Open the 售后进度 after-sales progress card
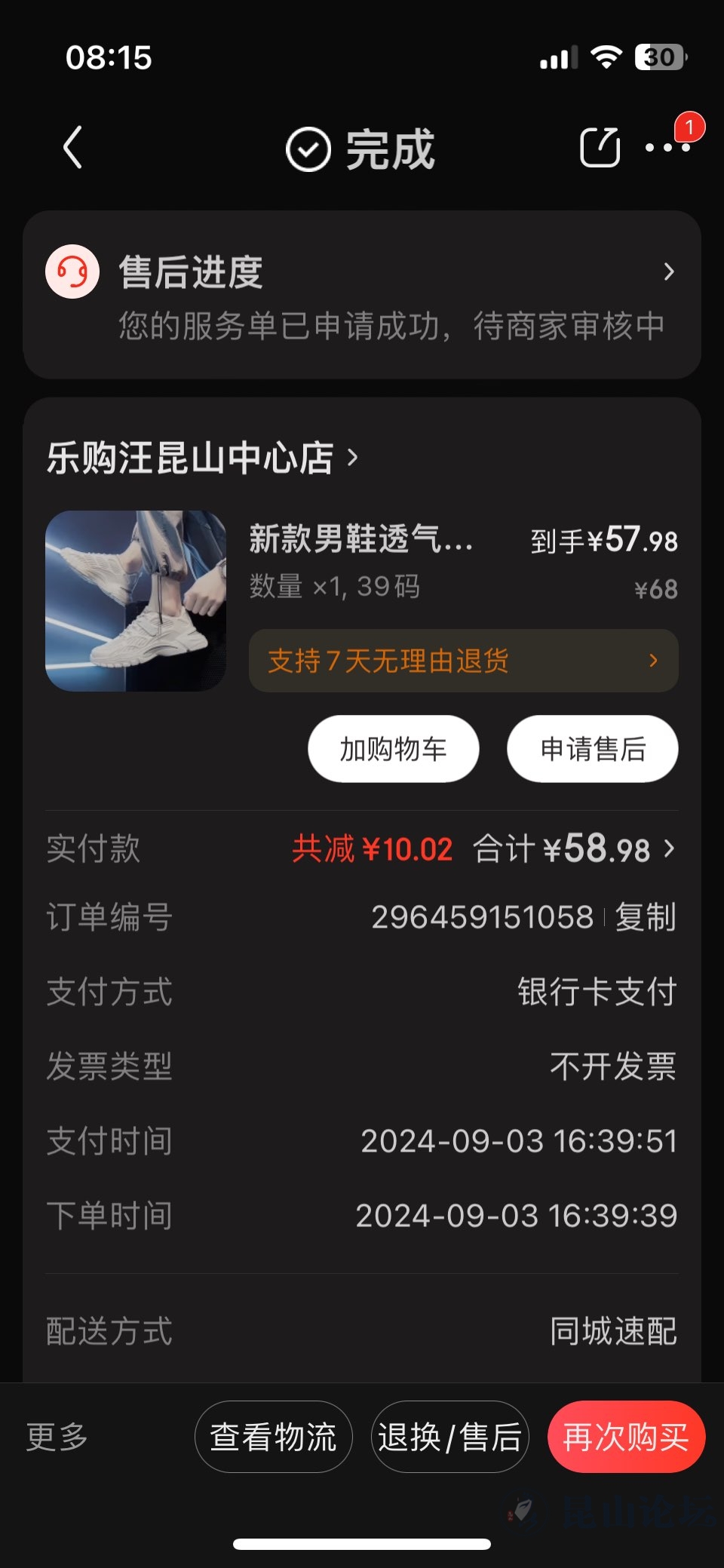 pyautogui.click(x=362, y=295)
